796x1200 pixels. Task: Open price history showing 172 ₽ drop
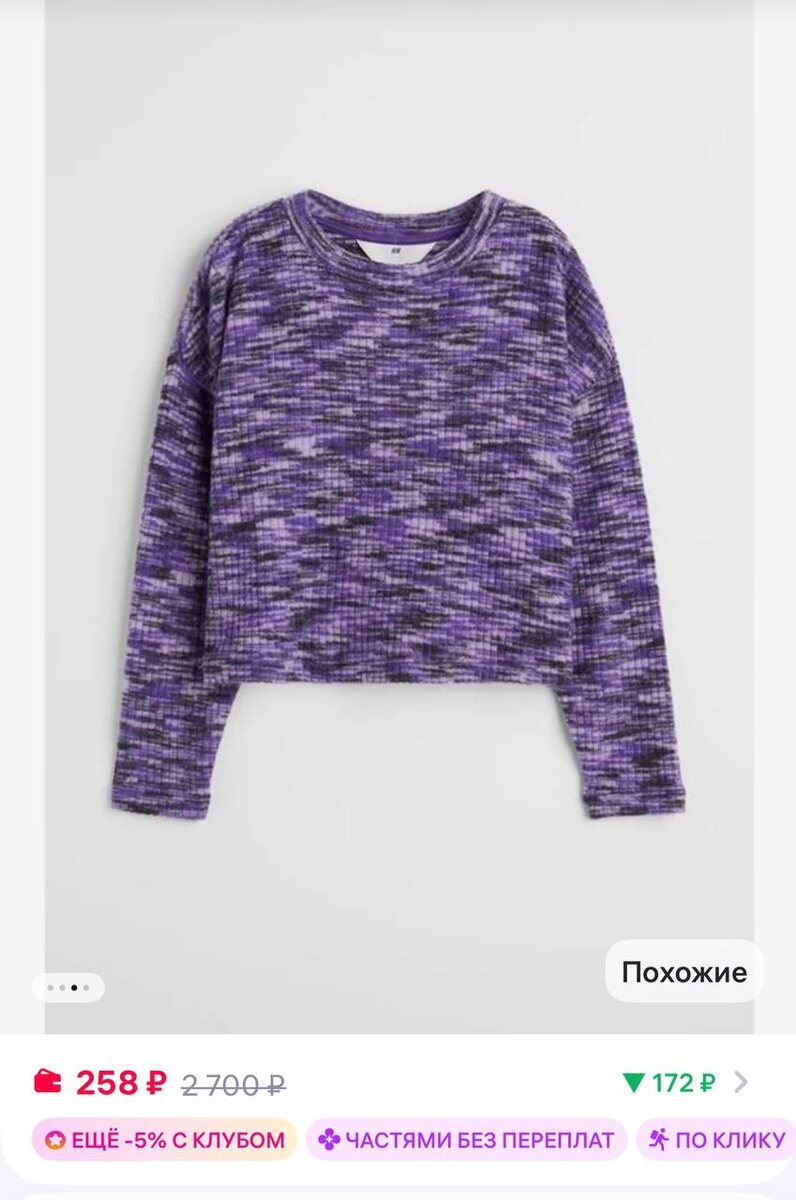684,1082
